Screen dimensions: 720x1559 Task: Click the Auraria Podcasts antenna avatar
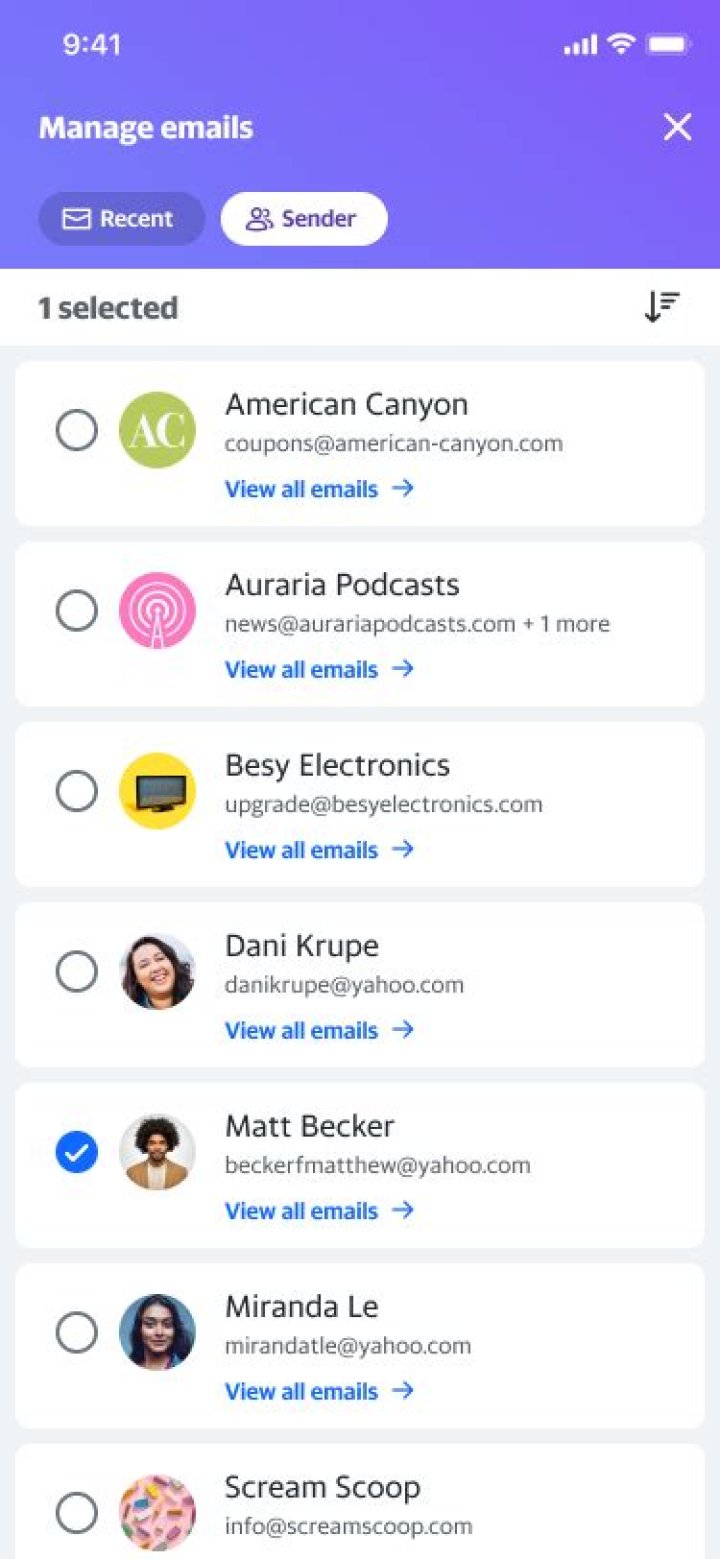[x=156, y=610]
